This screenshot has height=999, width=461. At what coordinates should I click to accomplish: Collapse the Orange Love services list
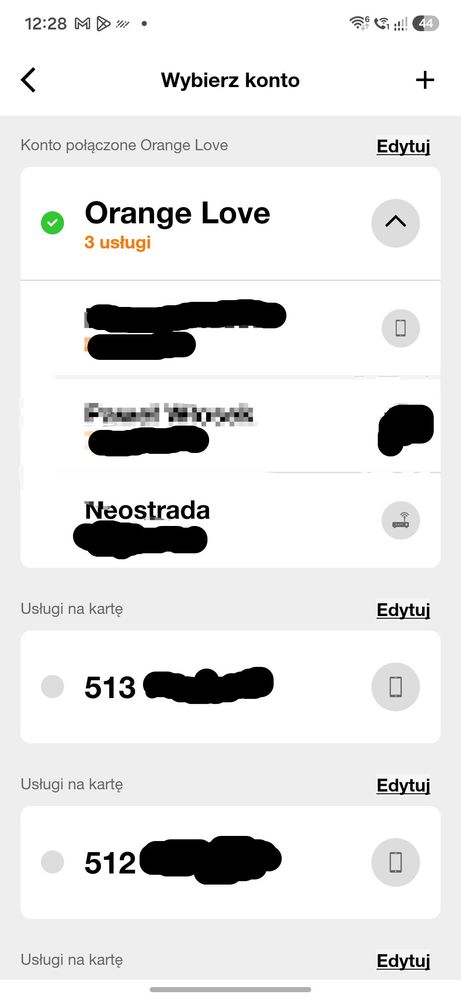(x=395, y=222)
